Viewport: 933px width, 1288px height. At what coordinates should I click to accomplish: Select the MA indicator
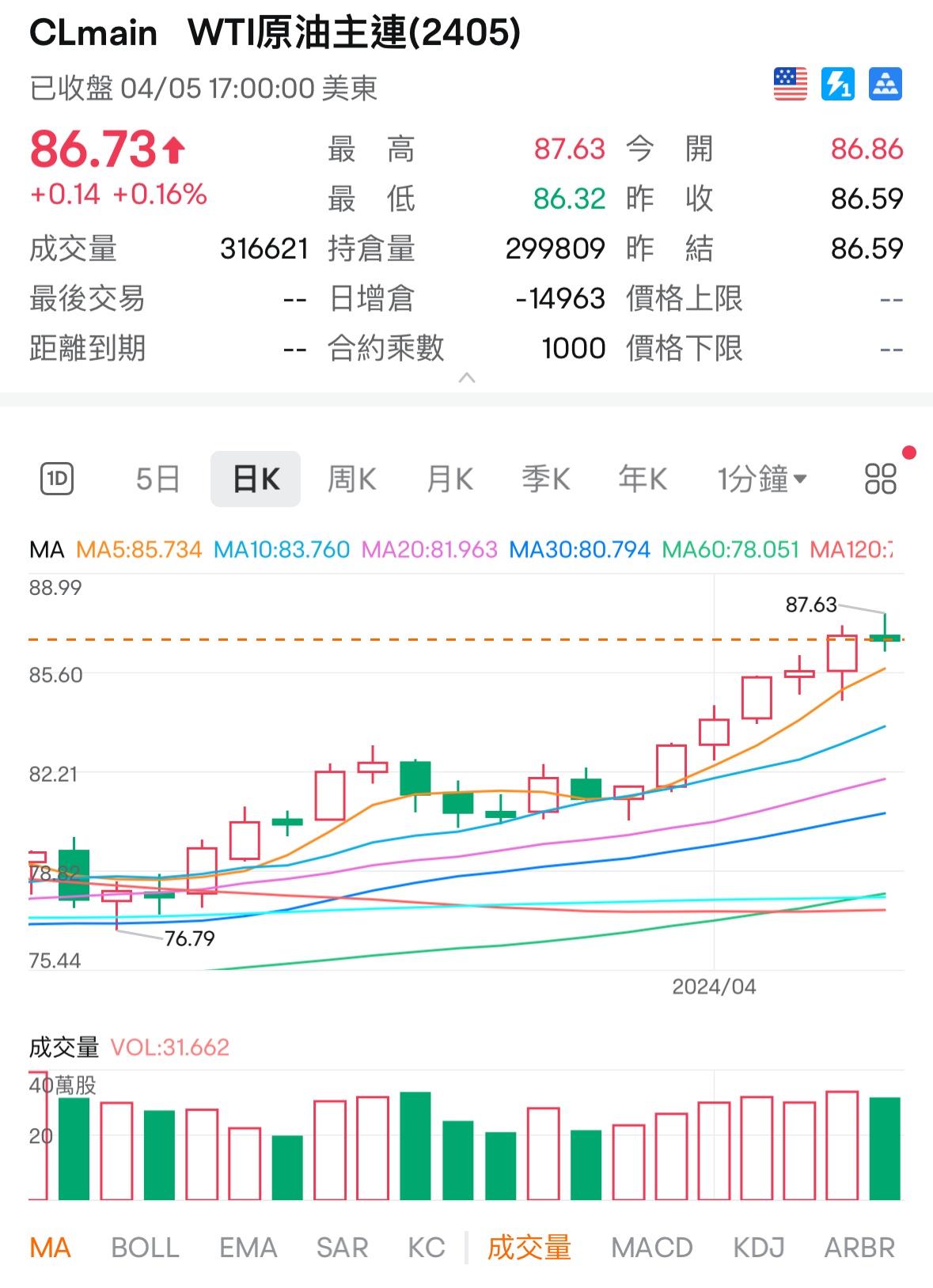click(x=50, y=1248)
